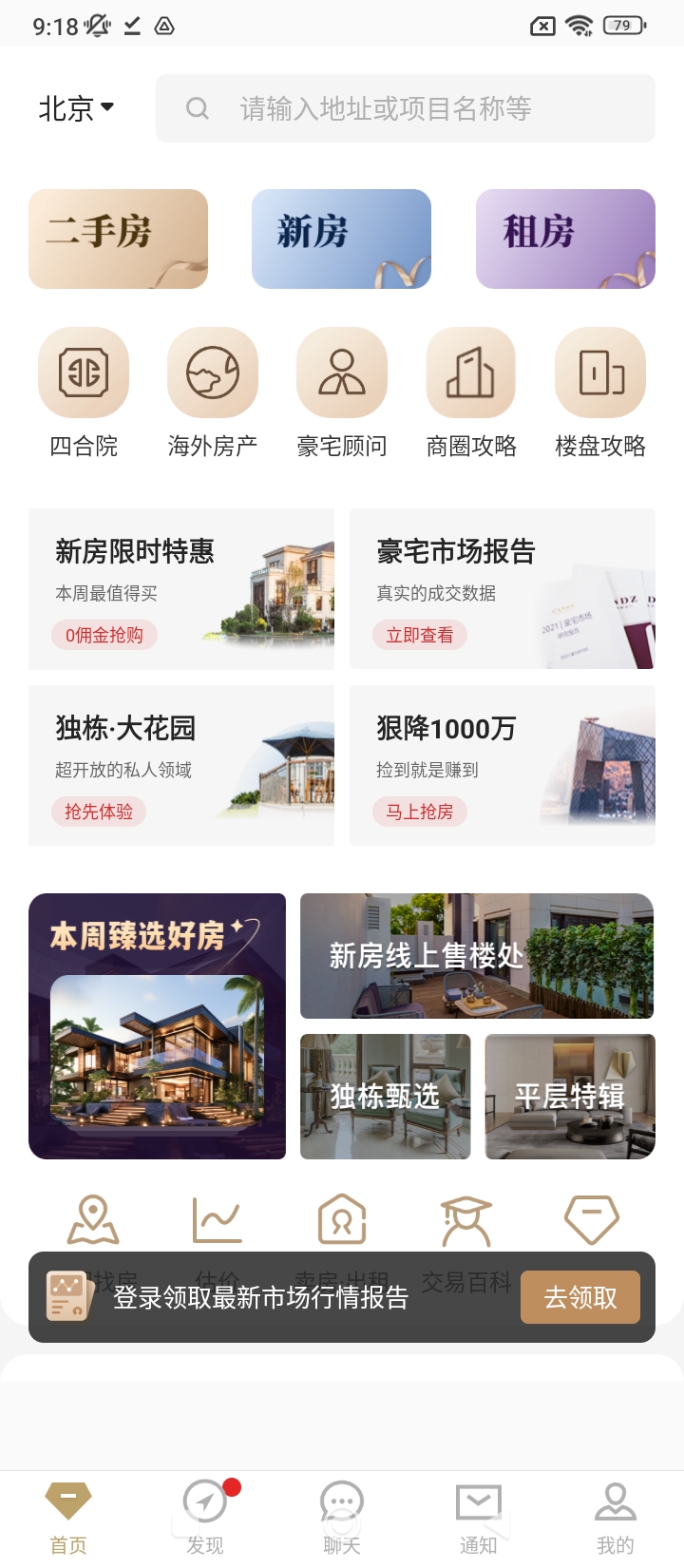
Task: Open the 北京 city dropdown
Action: [x=76, y=108]
